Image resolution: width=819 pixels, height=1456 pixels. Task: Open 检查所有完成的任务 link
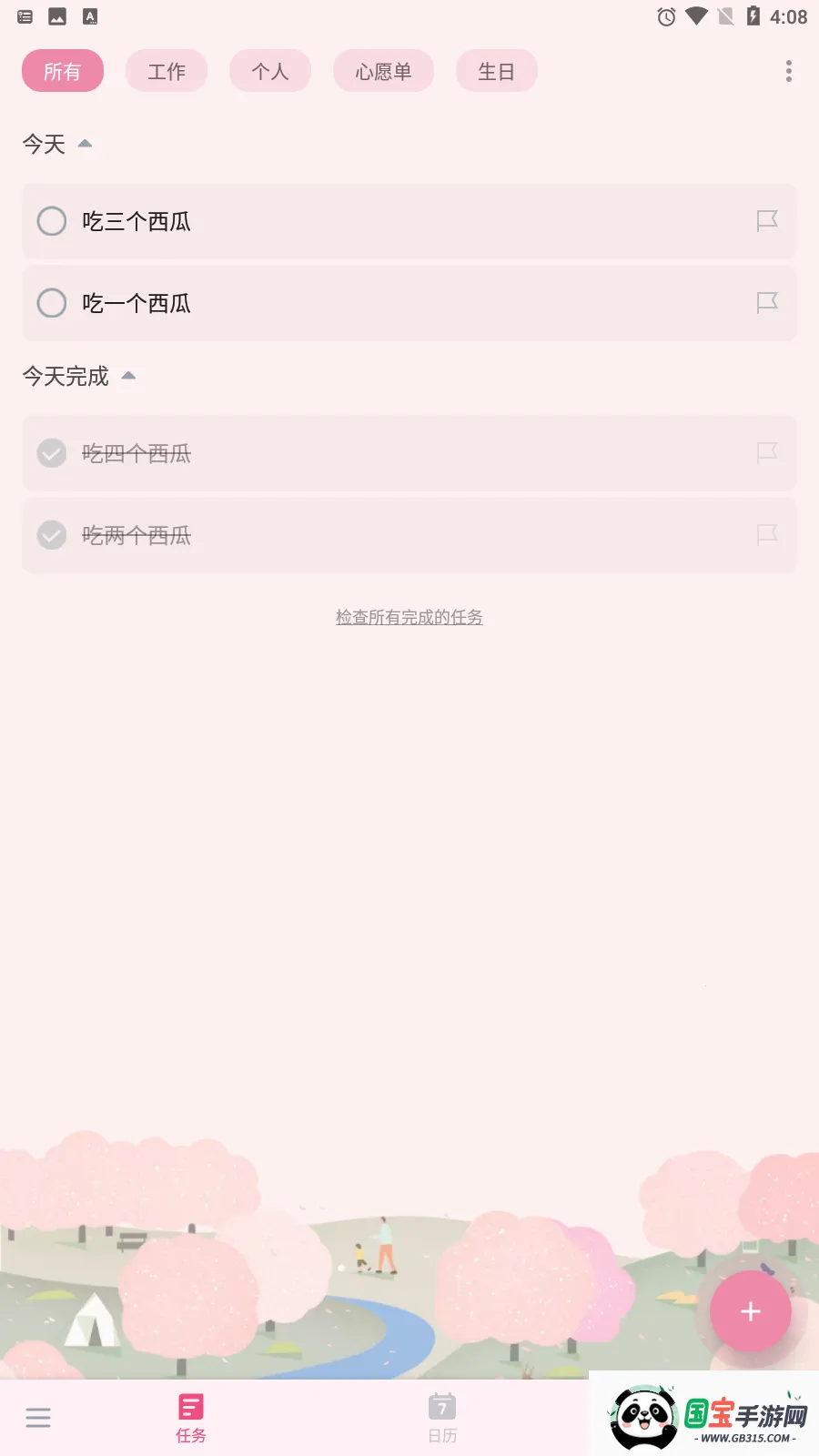coord(409,617)
